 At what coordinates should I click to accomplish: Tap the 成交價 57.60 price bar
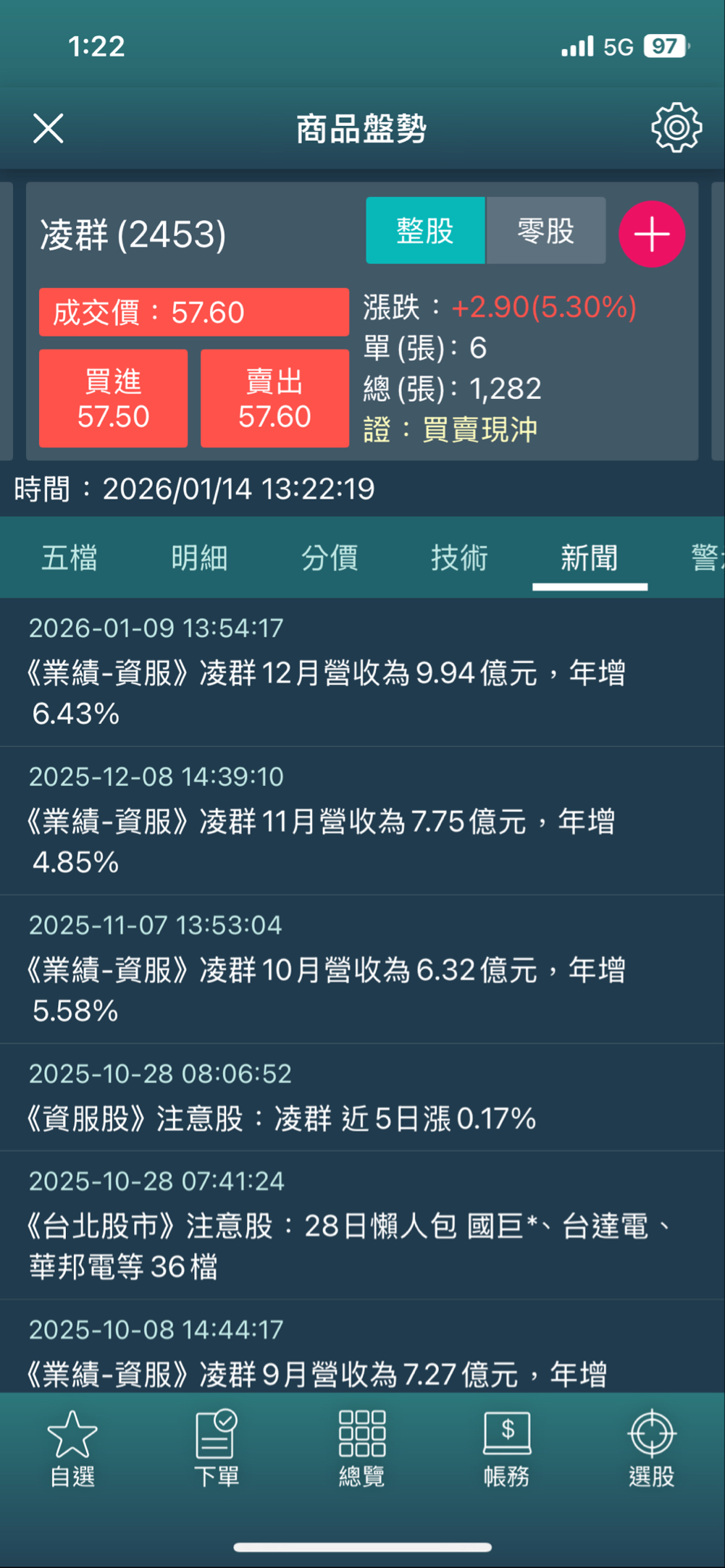[x=193, y=313]
